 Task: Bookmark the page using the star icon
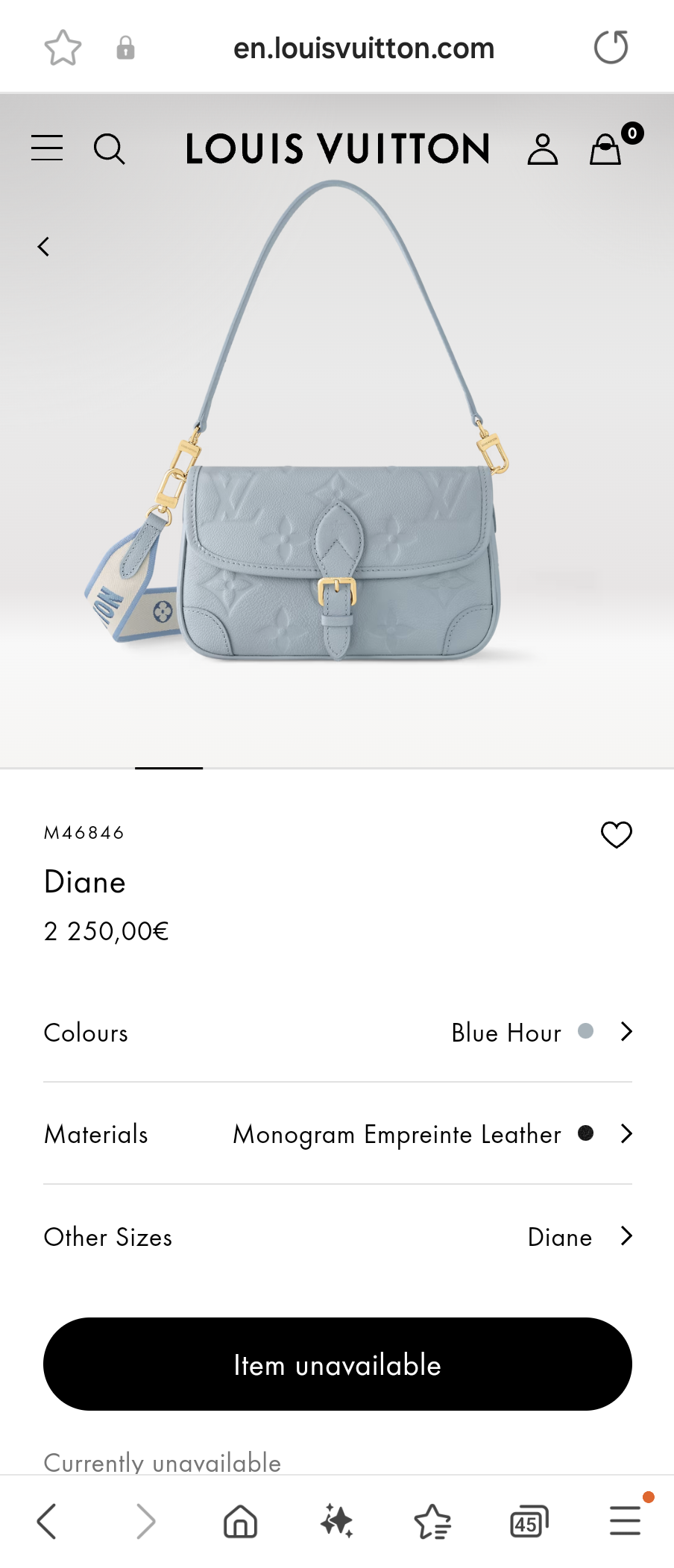(x=63, y=46)
